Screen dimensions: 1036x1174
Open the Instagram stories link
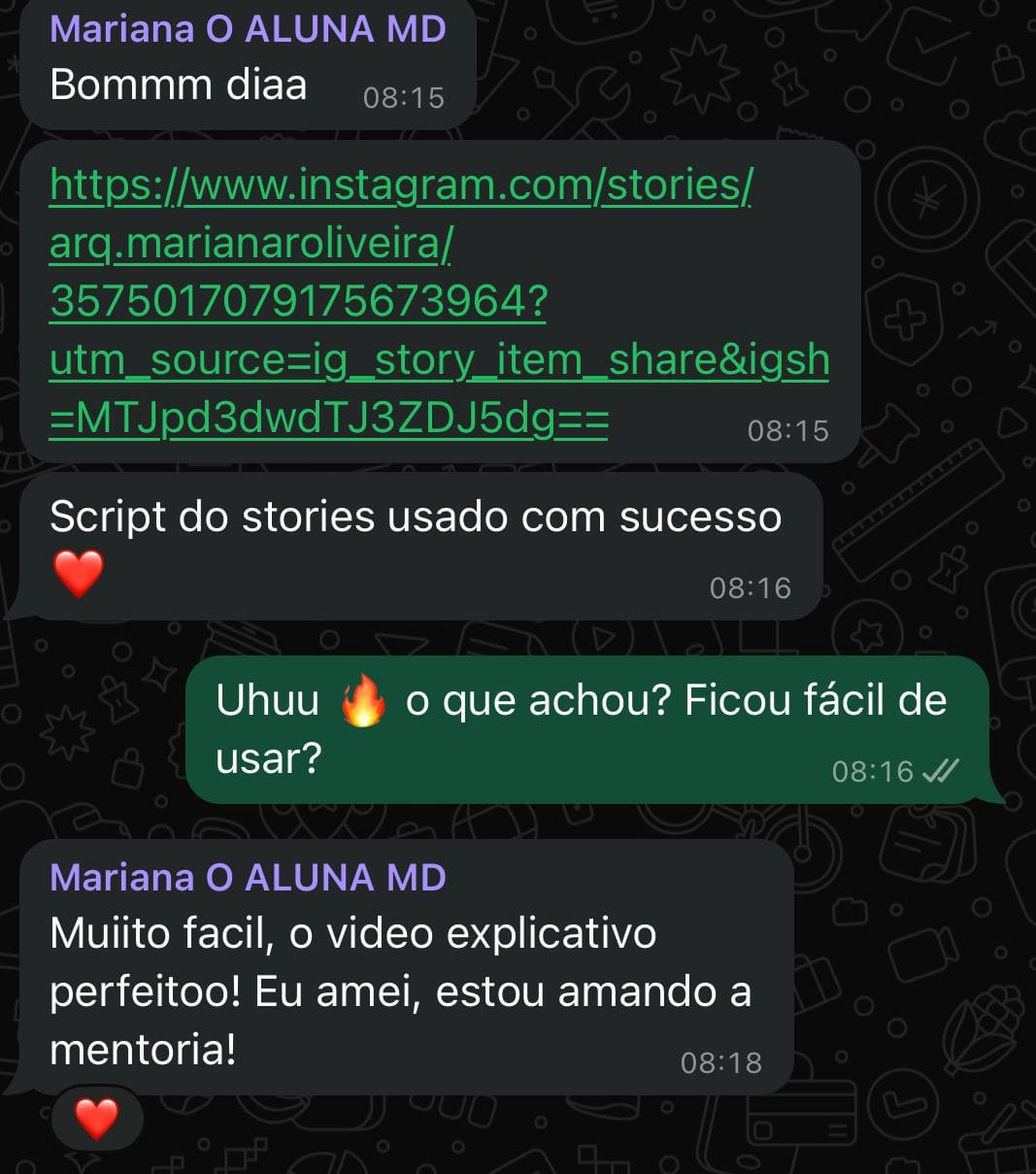point(399,301)
